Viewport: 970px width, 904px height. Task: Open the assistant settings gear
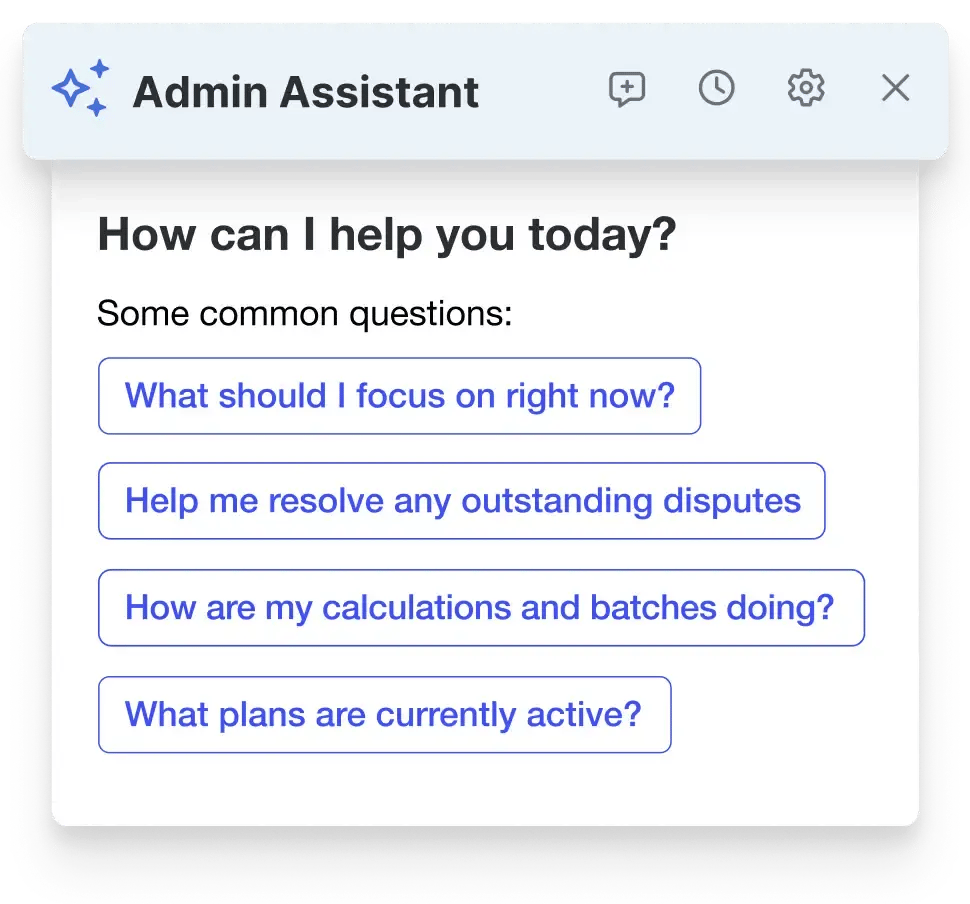pos(806,89)
